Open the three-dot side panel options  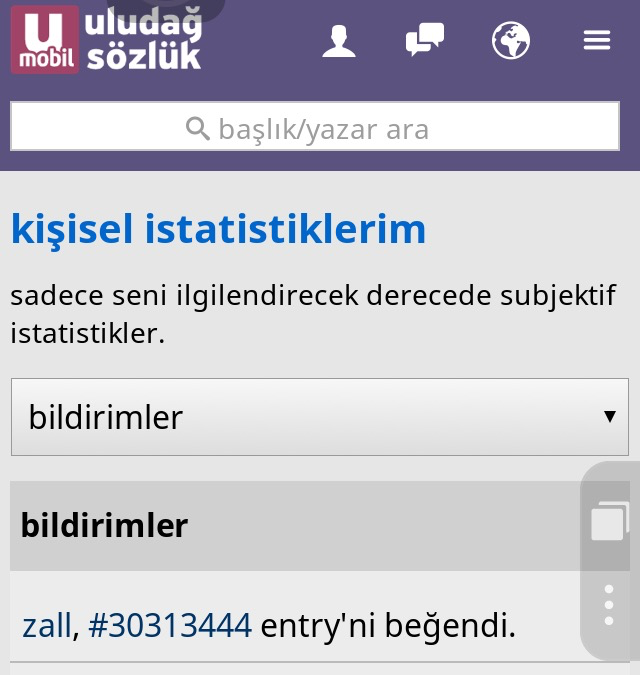click(609, 606)
